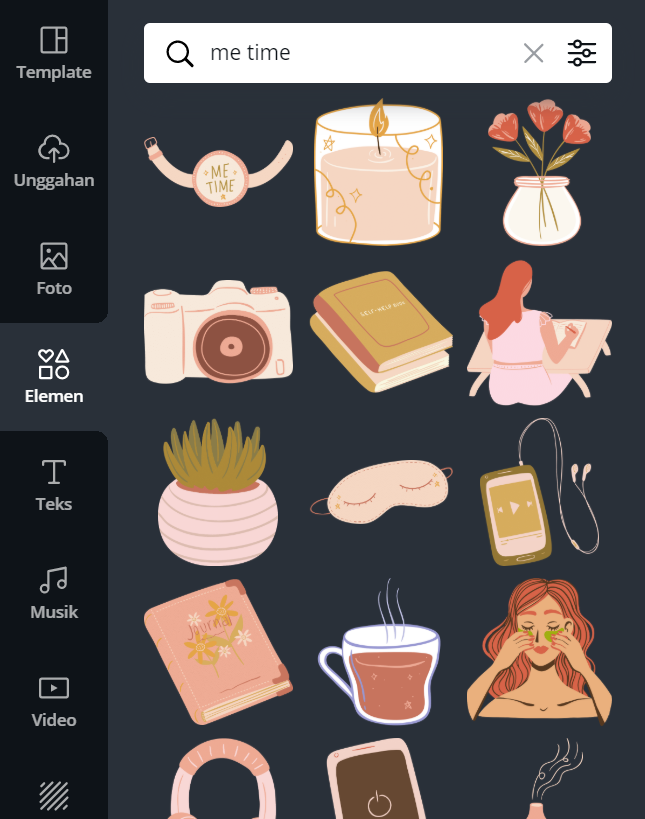Add the pink camera element
The width and height of the screenshot is (645, 819).
(218, 334)
